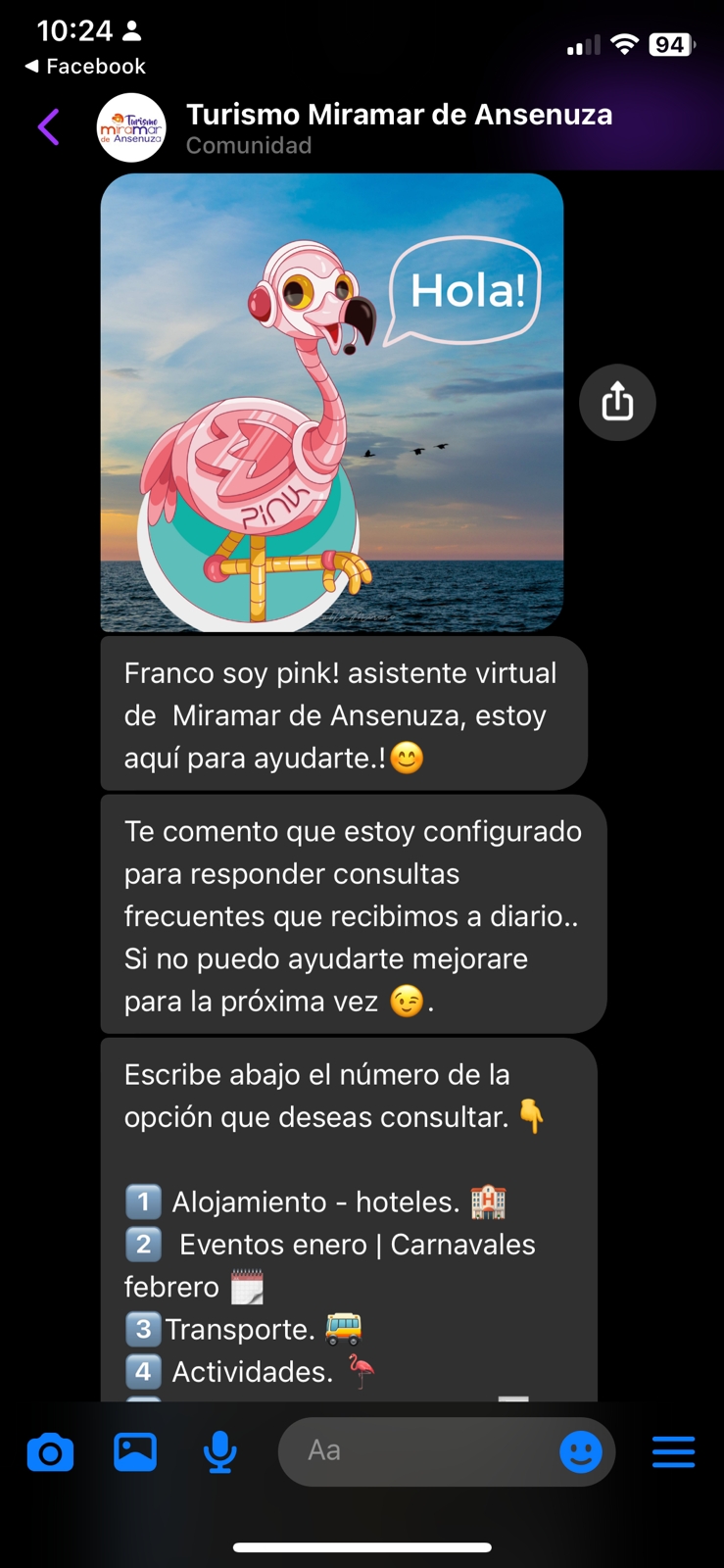This screenshot has height=1568, width=724.
Task: Return to Facebook via status bar link
Action: tap(85, 67)
